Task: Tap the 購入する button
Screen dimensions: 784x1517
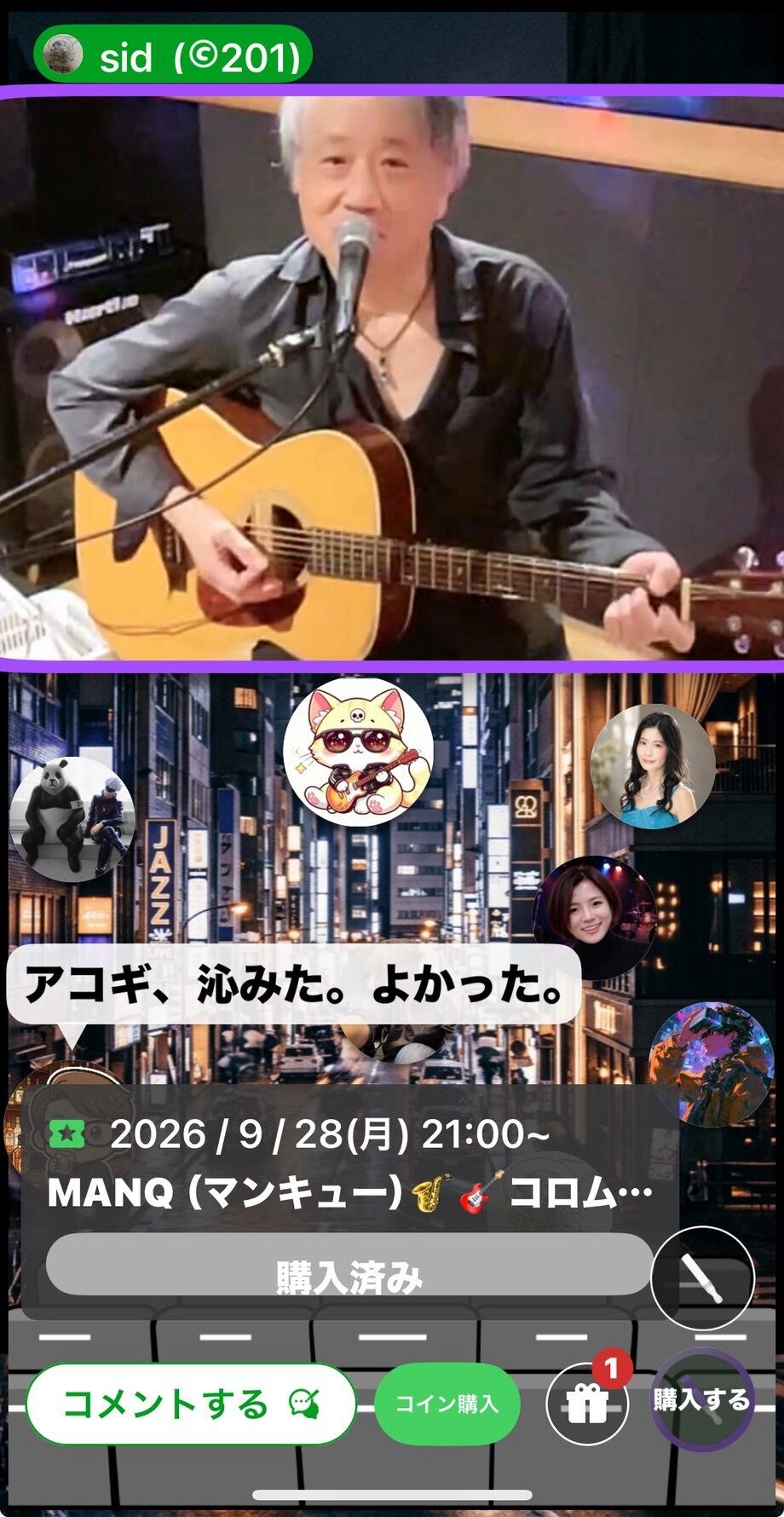Action: 701,1399
